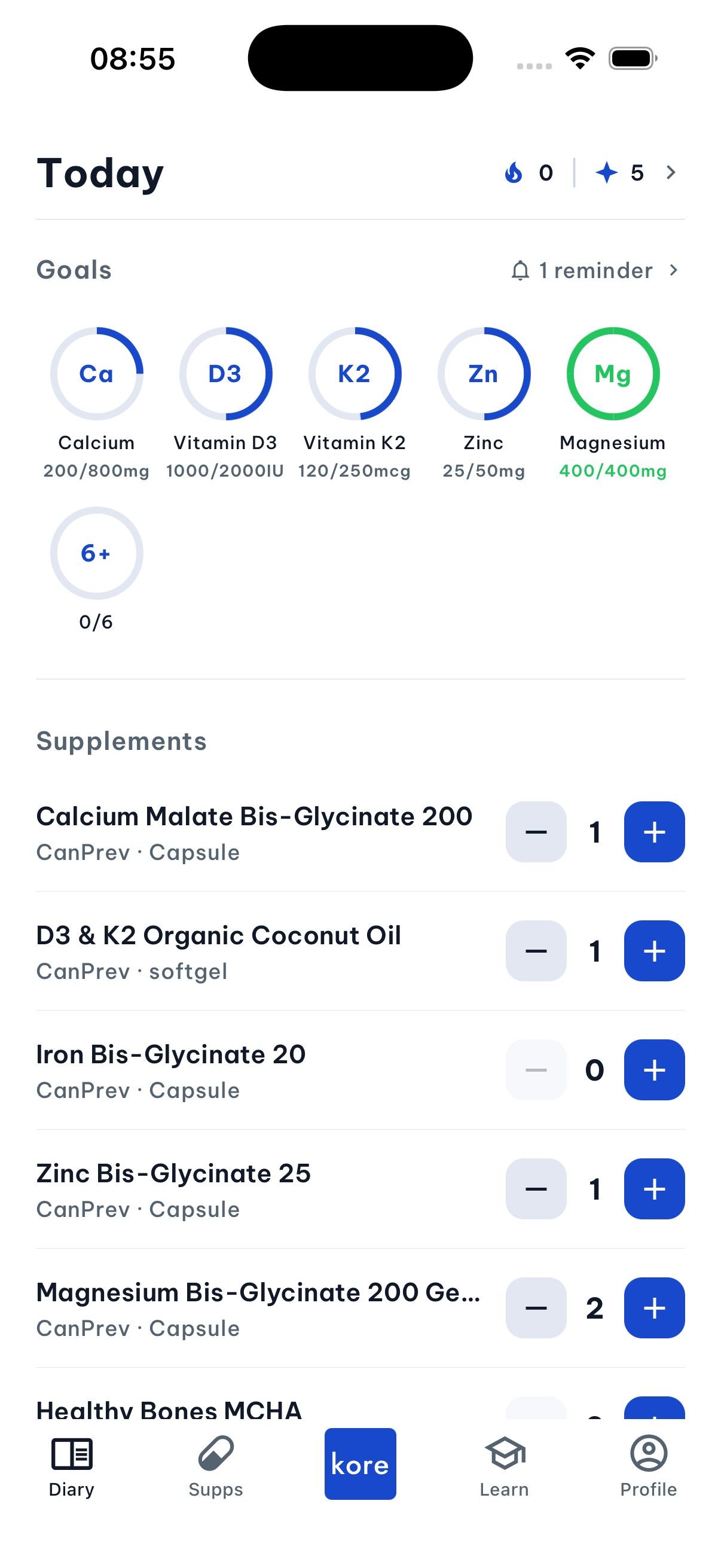
Task: Open the Supplements section header
Action: [121, 740]
